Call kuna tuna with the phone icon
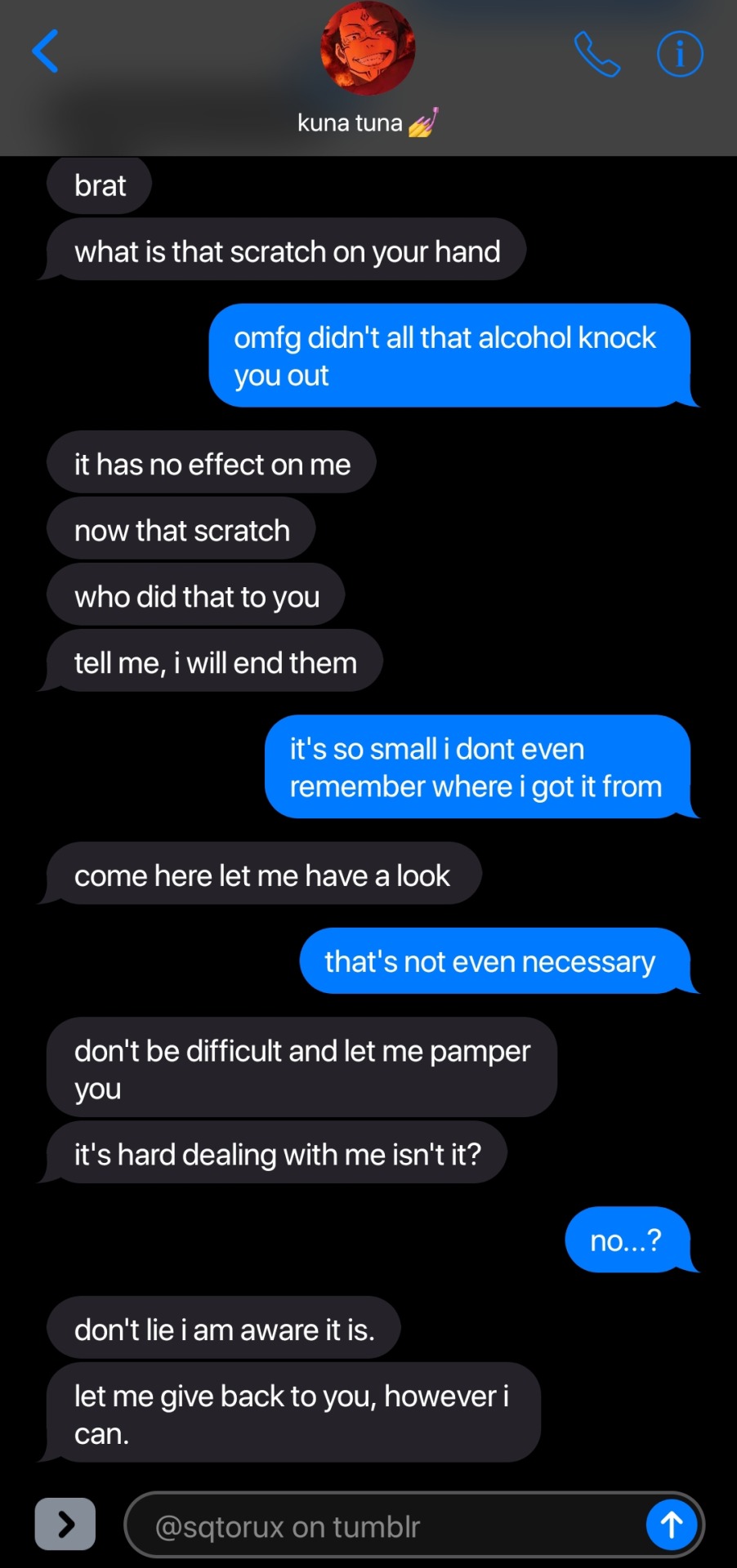This screenshot has height=1568, width=737. (597, 54)
